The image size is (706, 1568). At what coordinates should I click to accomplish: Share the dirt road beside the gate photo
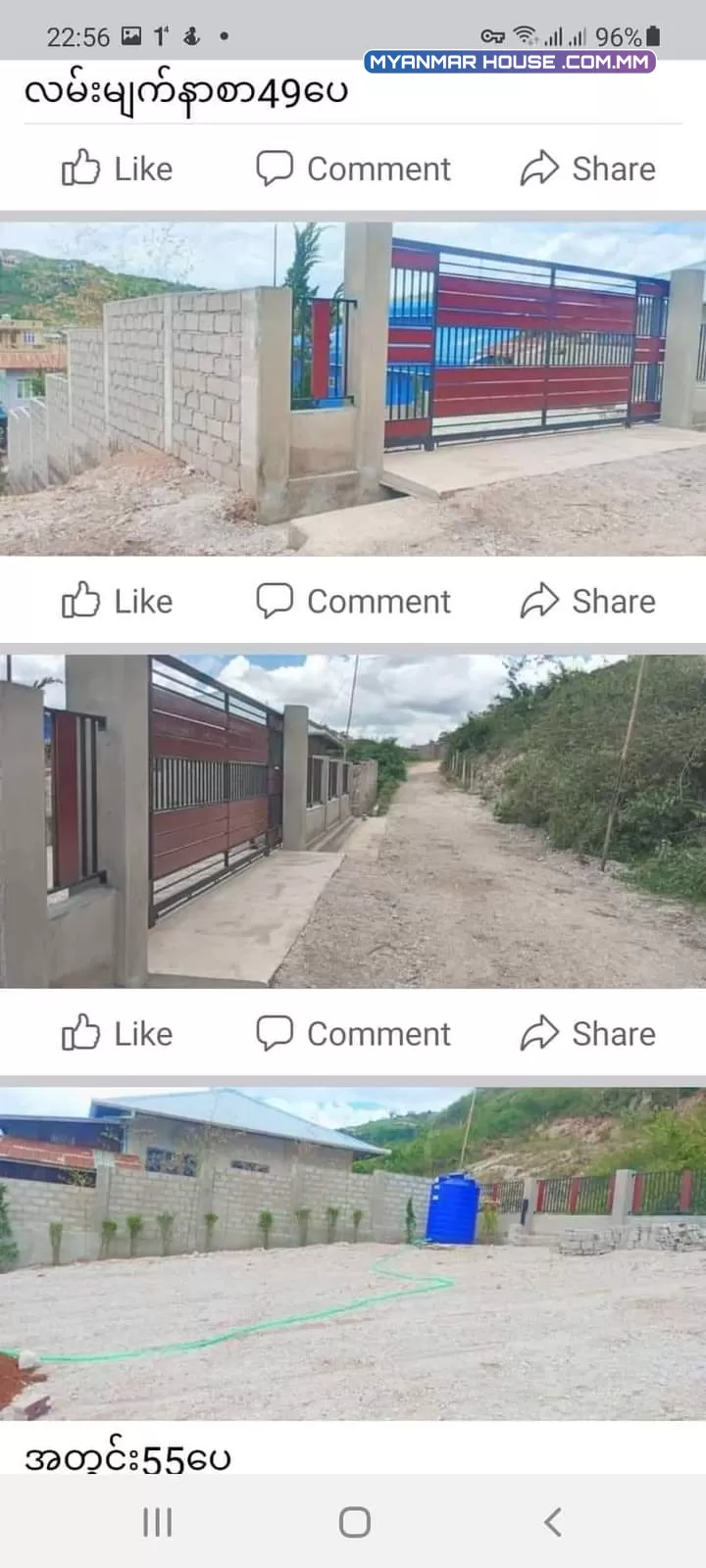click(587, 1034)
